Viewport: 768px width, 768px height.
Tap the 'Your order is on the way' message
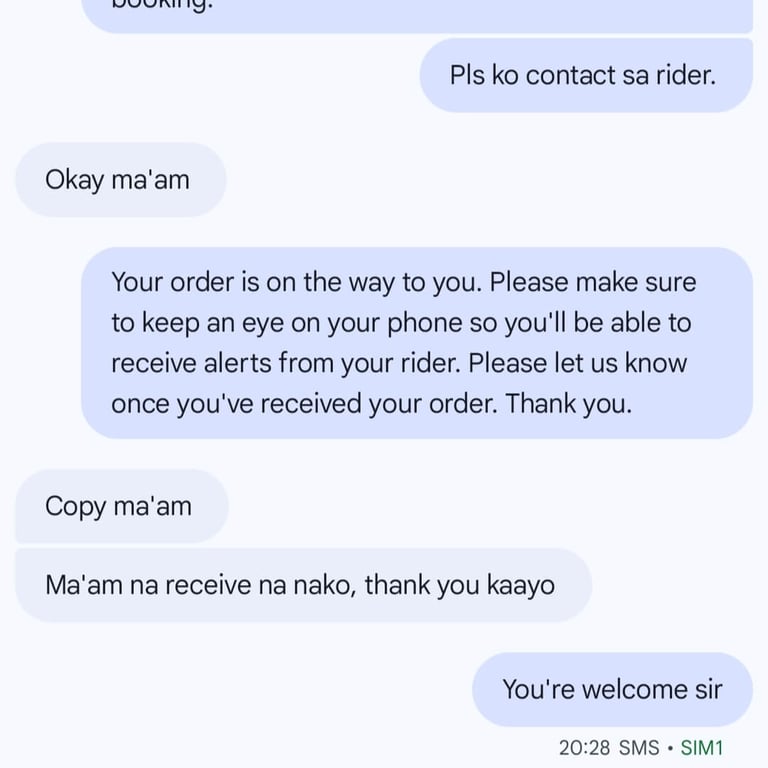point(416,343)
